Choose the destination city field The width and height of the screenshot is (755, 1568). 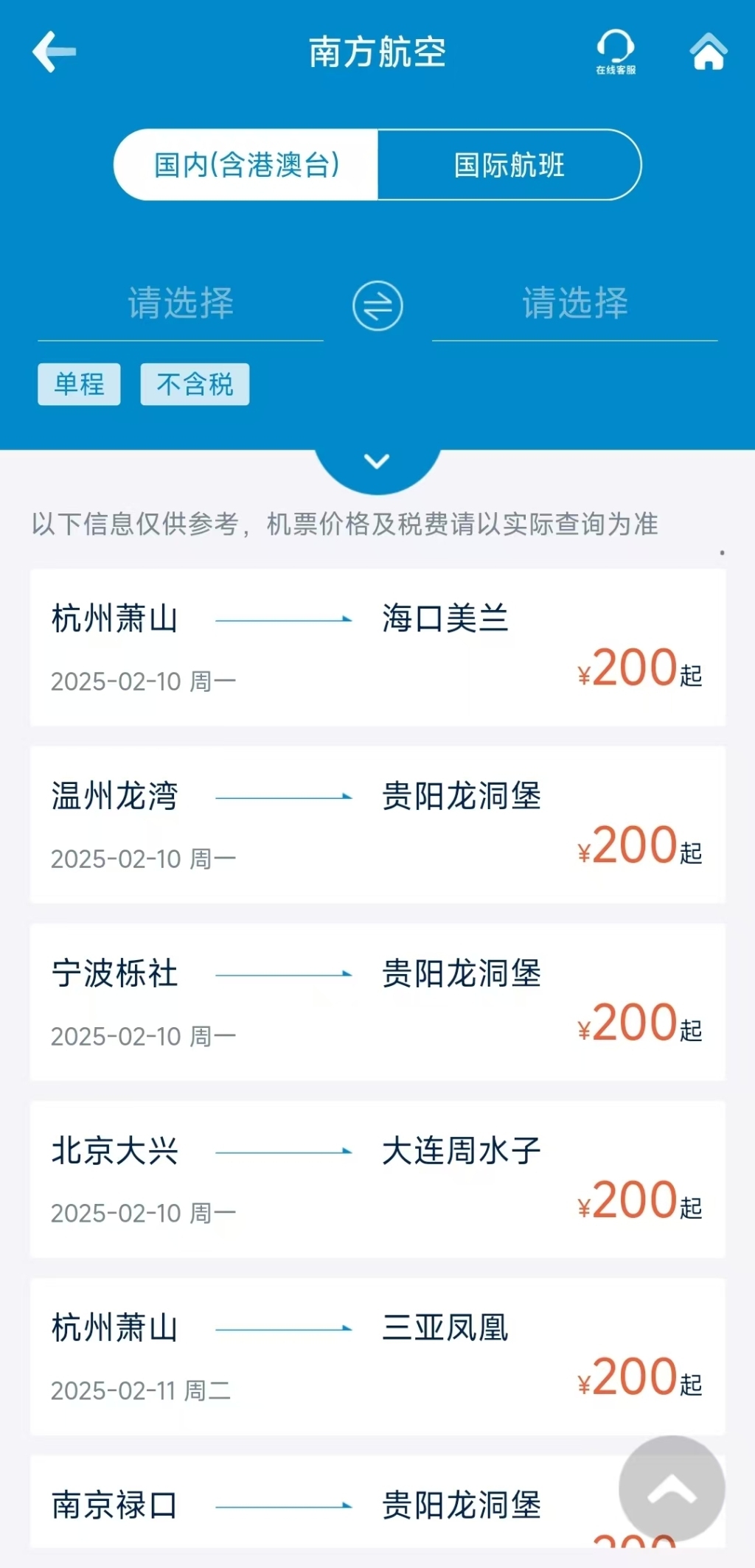click(574, 304)
